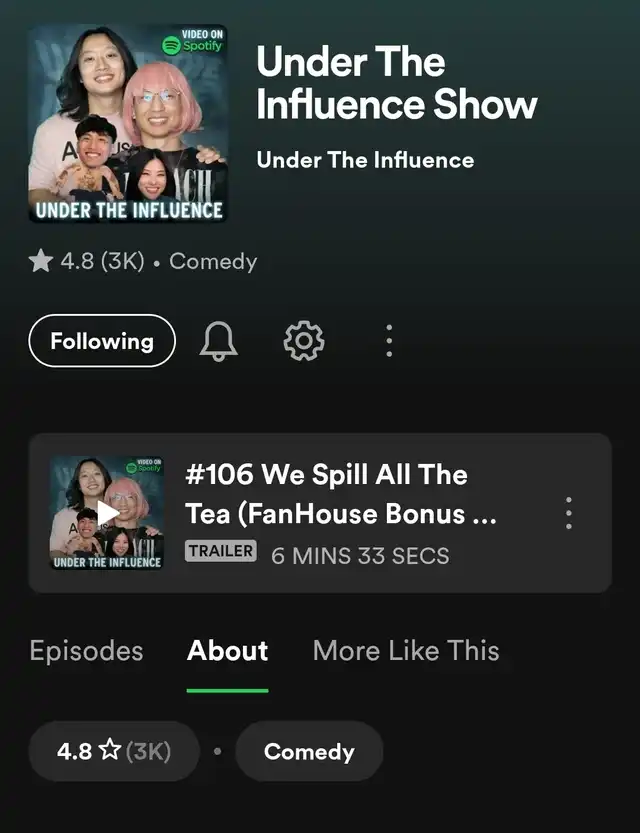This screenshot has width=640, height=833.
Task: Tap the 4.8 star rating chip
Action: (114, 751)
